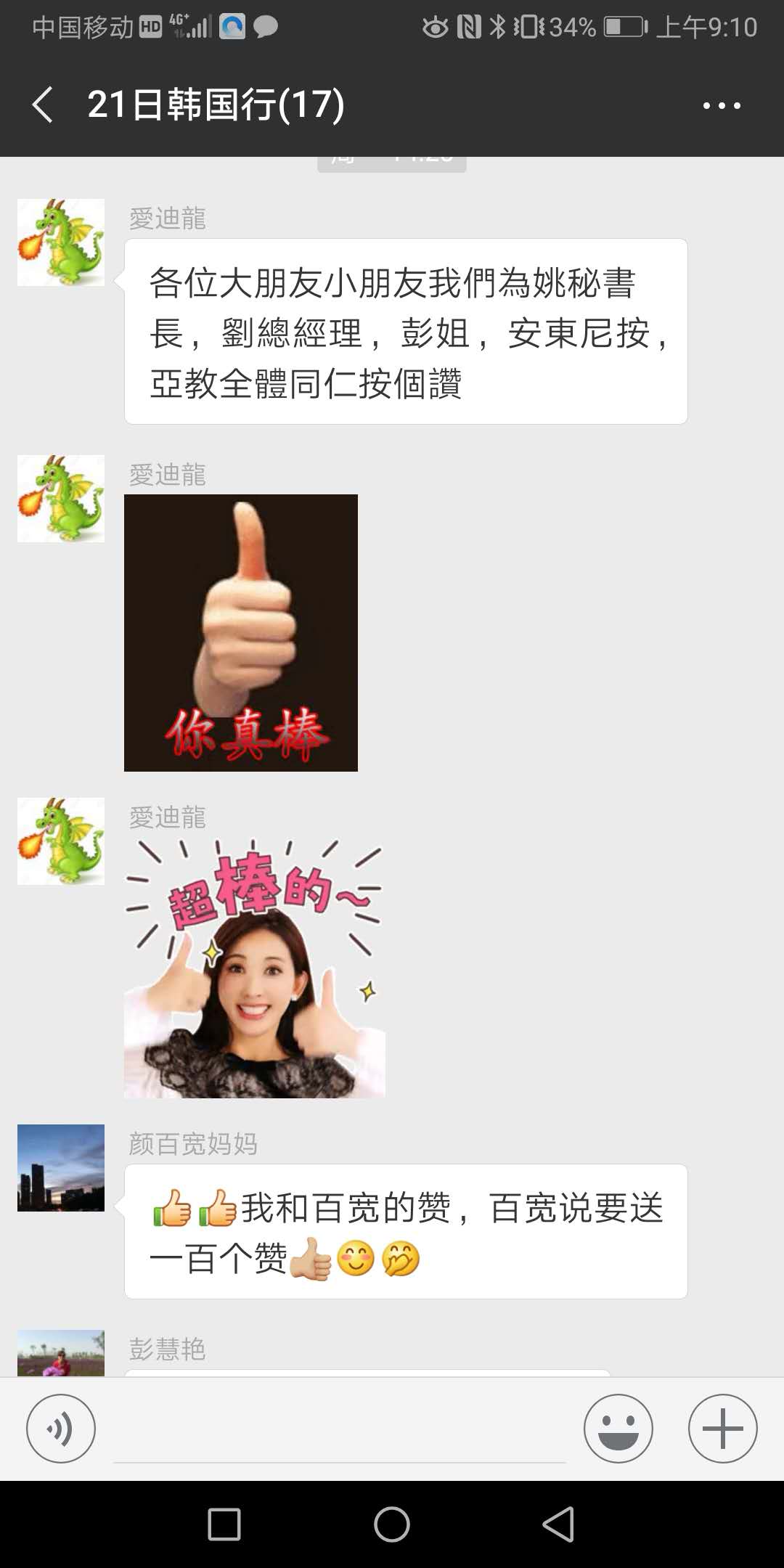Tap the system home button

coord(392,1524)
